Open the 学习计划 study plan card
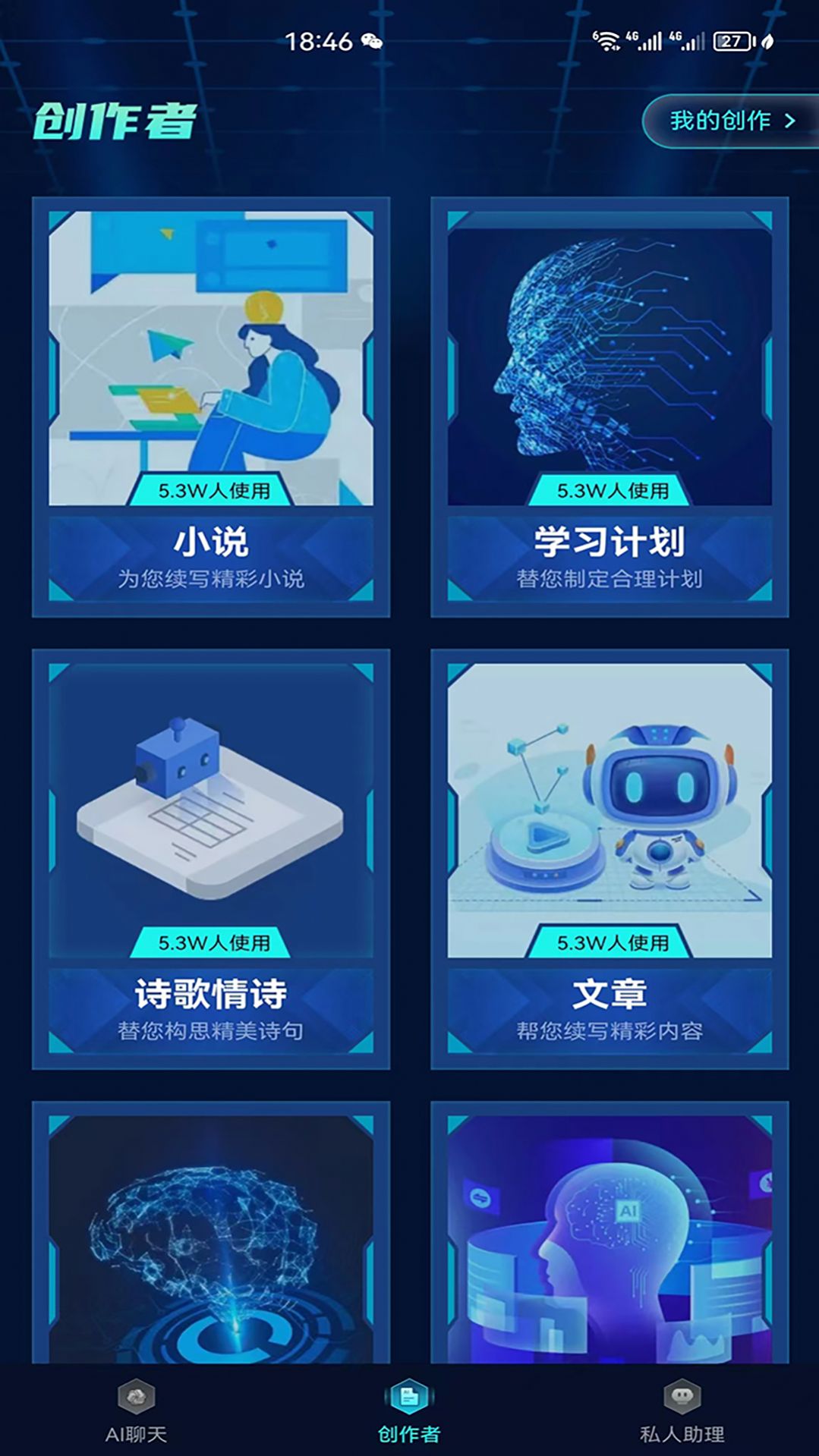Viewport: 819px width, 1456px height. [610, 407]
